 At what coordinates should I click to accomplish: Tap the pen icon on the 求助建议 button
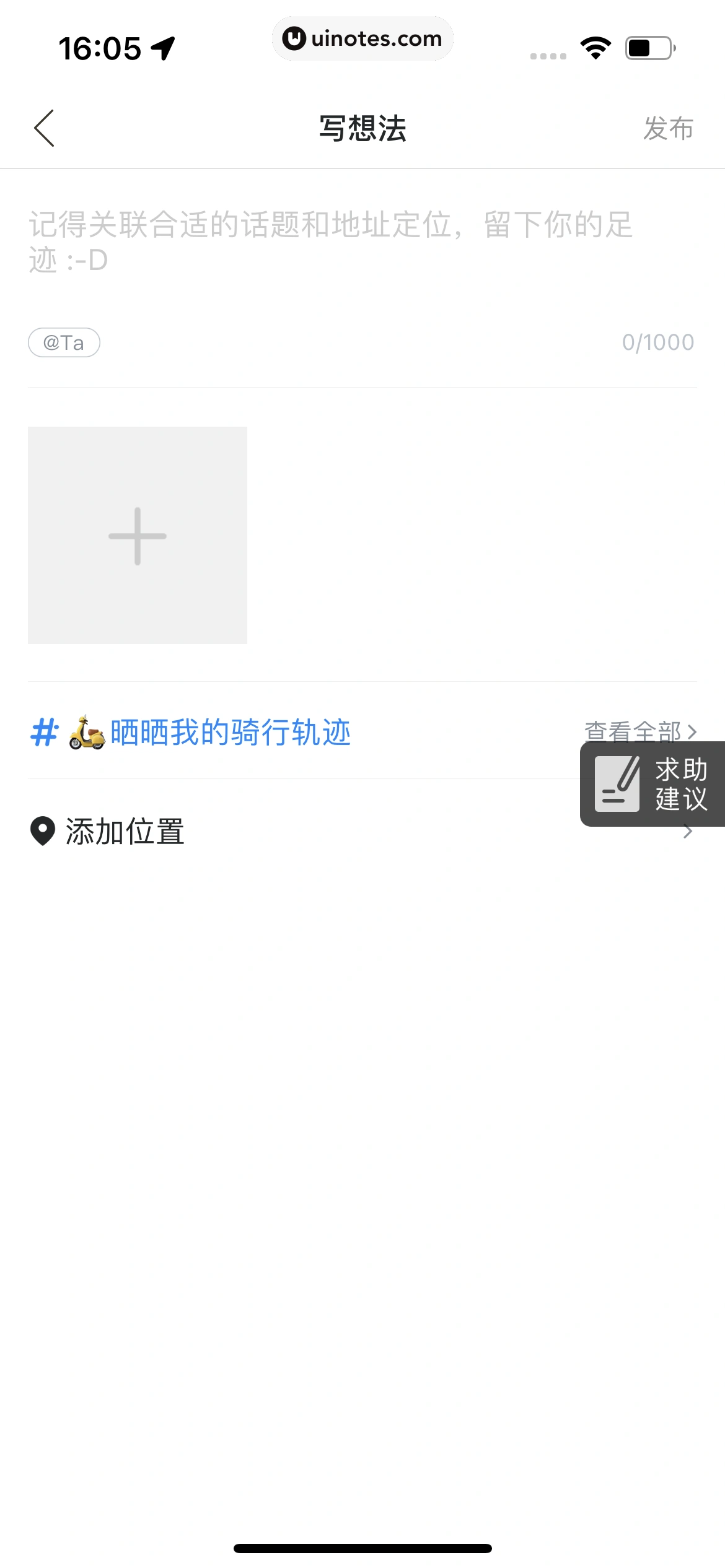tap(618, 785)
